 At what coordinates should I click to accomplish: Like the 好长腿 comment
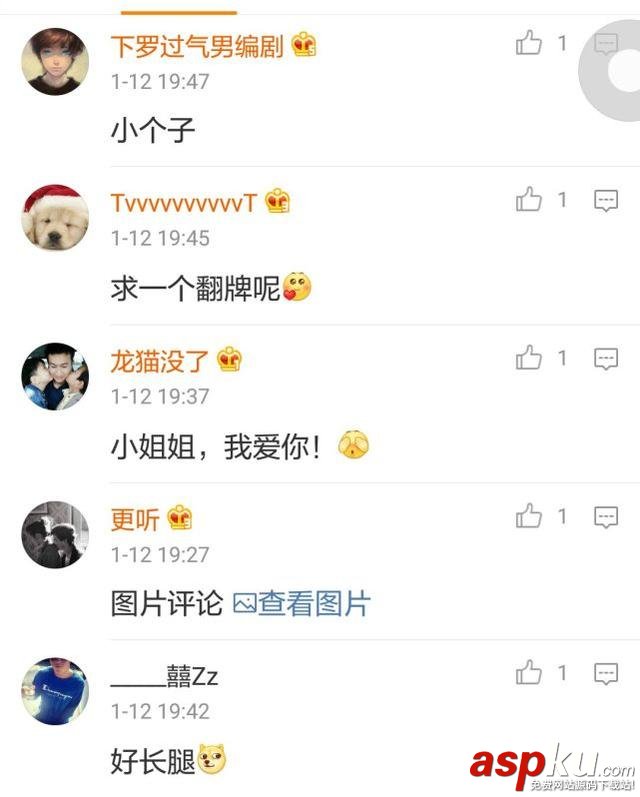[529, 673]
